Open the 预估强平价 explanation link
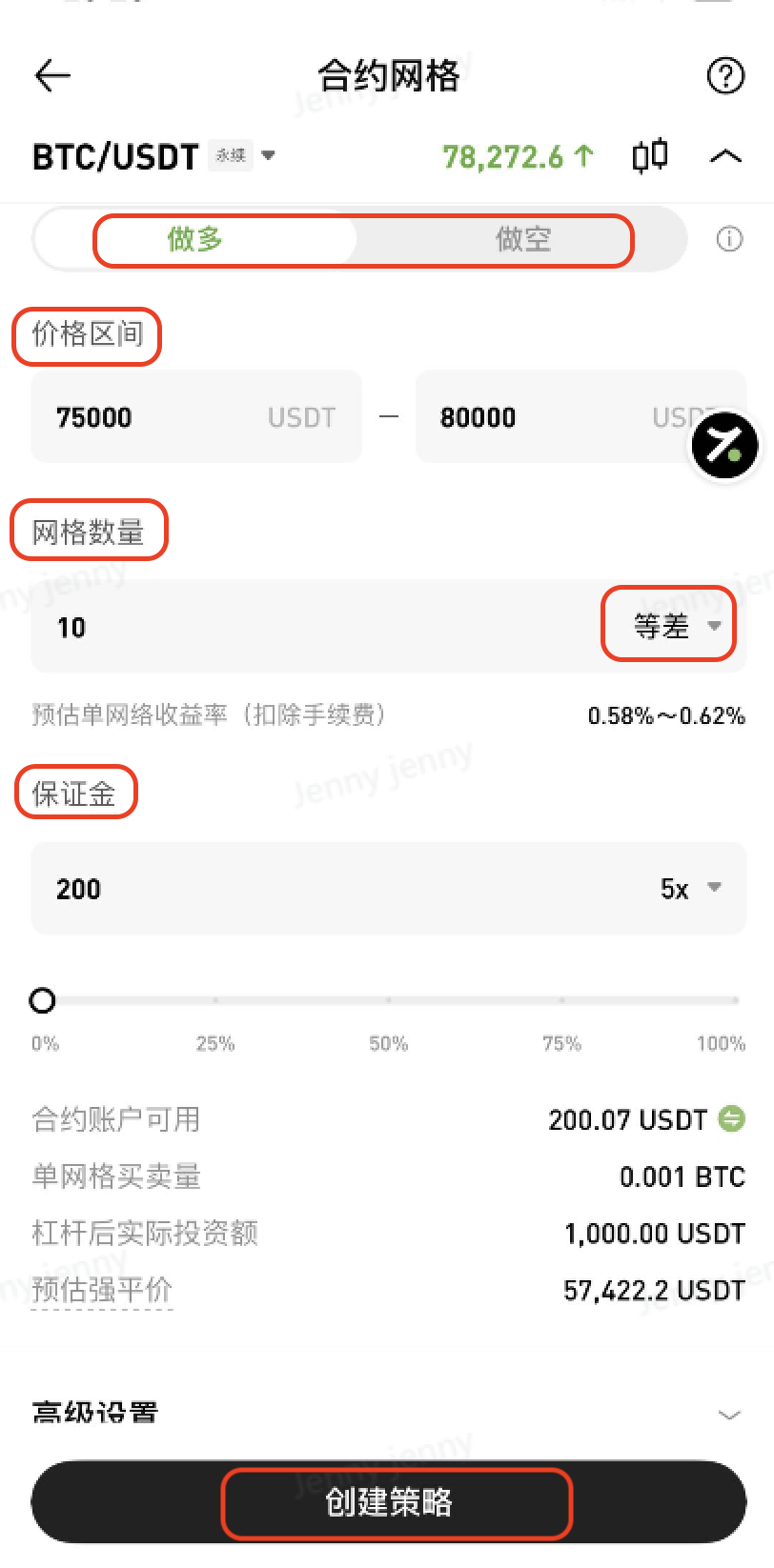This screenshot has width=774, height=1568. click(102, 1290)
